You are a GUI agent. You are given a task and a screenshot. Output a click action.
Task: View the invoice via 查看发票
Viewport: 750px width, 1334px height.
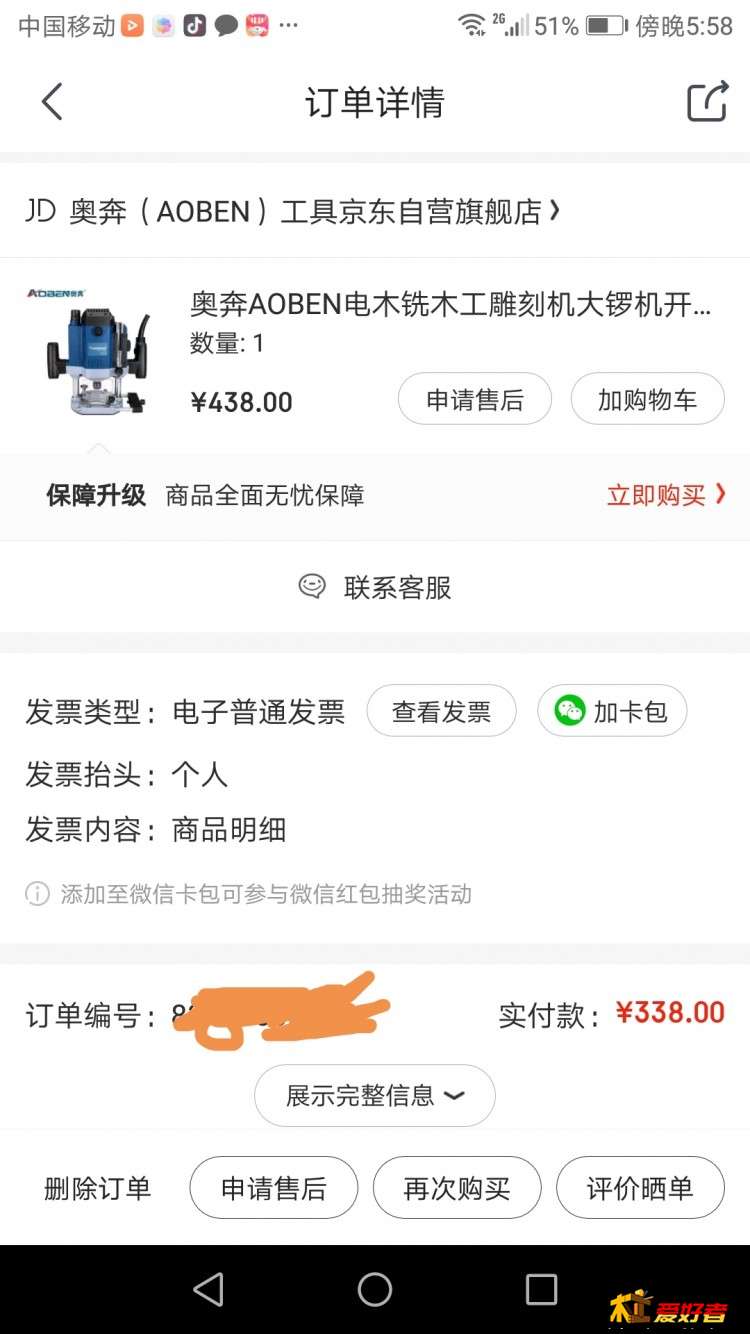pos(441,711)
